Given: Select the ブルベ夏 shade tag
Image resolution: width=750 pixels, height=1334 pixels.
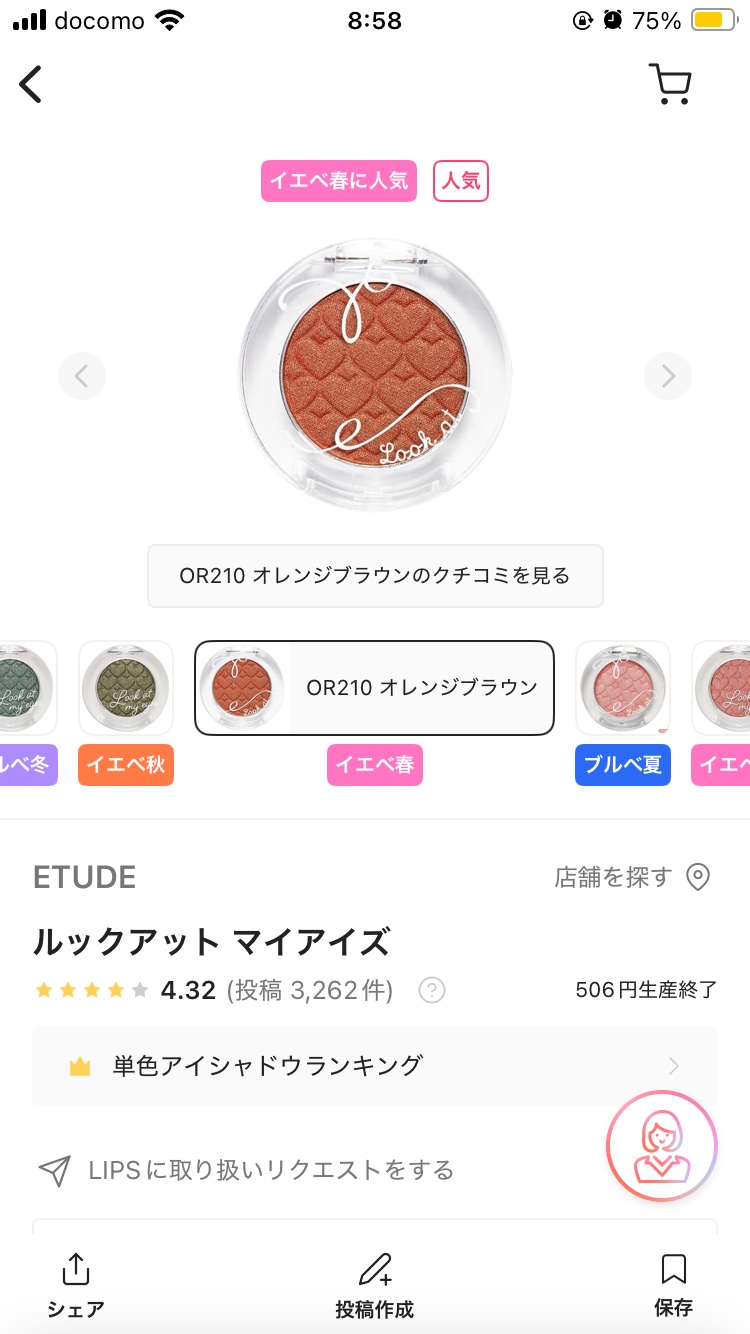Looking at the screenshot, I should click(622, 764).
